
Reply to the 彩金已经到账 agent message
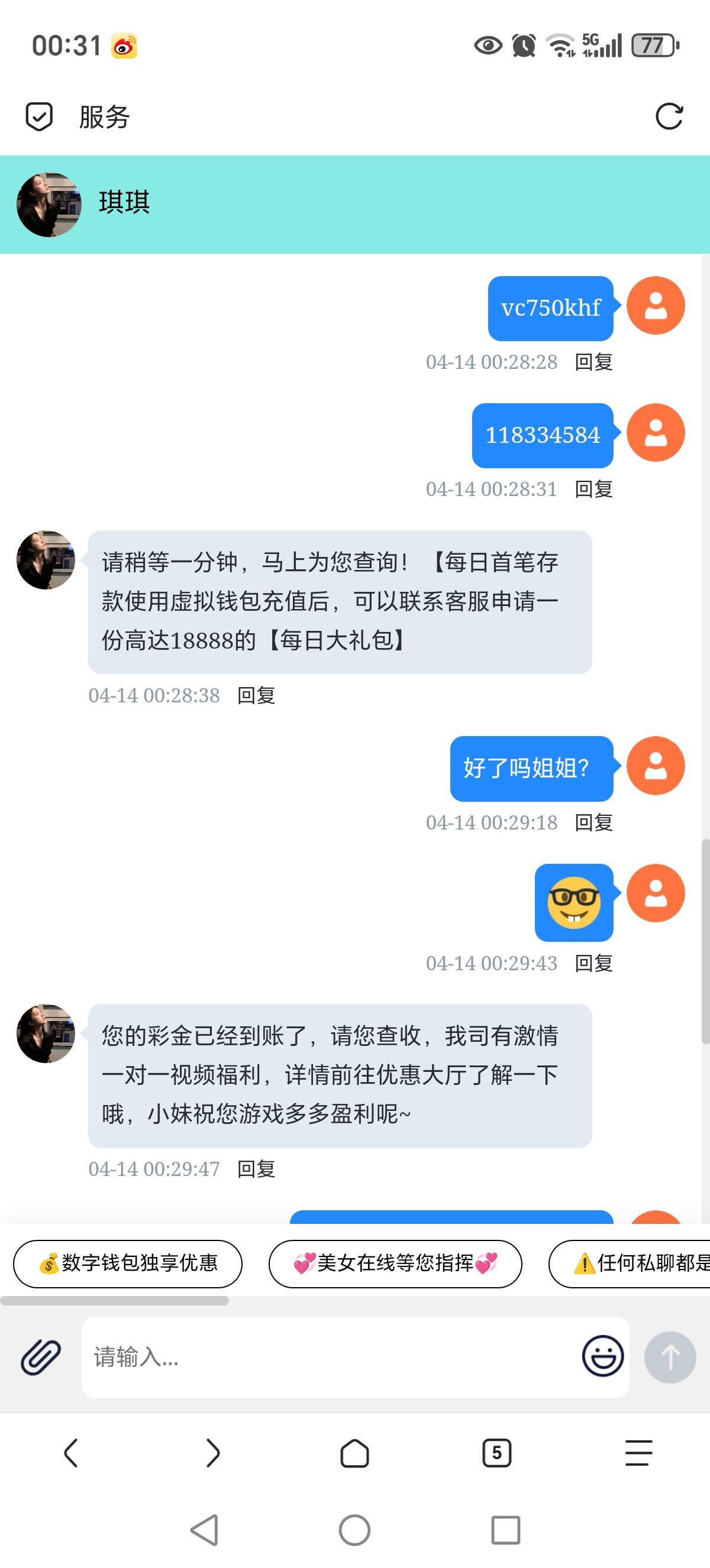(256, 1169)
